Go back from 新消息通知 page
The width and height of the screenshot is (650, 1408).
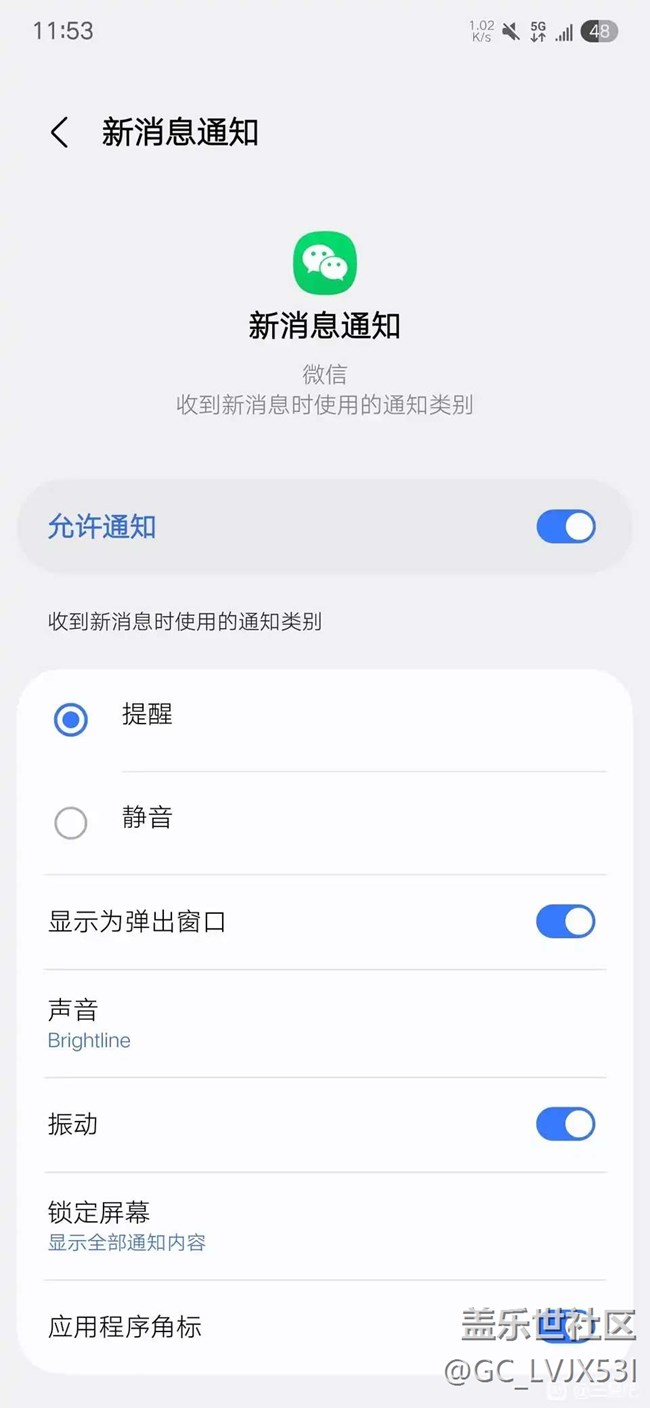tap(60, 133)
